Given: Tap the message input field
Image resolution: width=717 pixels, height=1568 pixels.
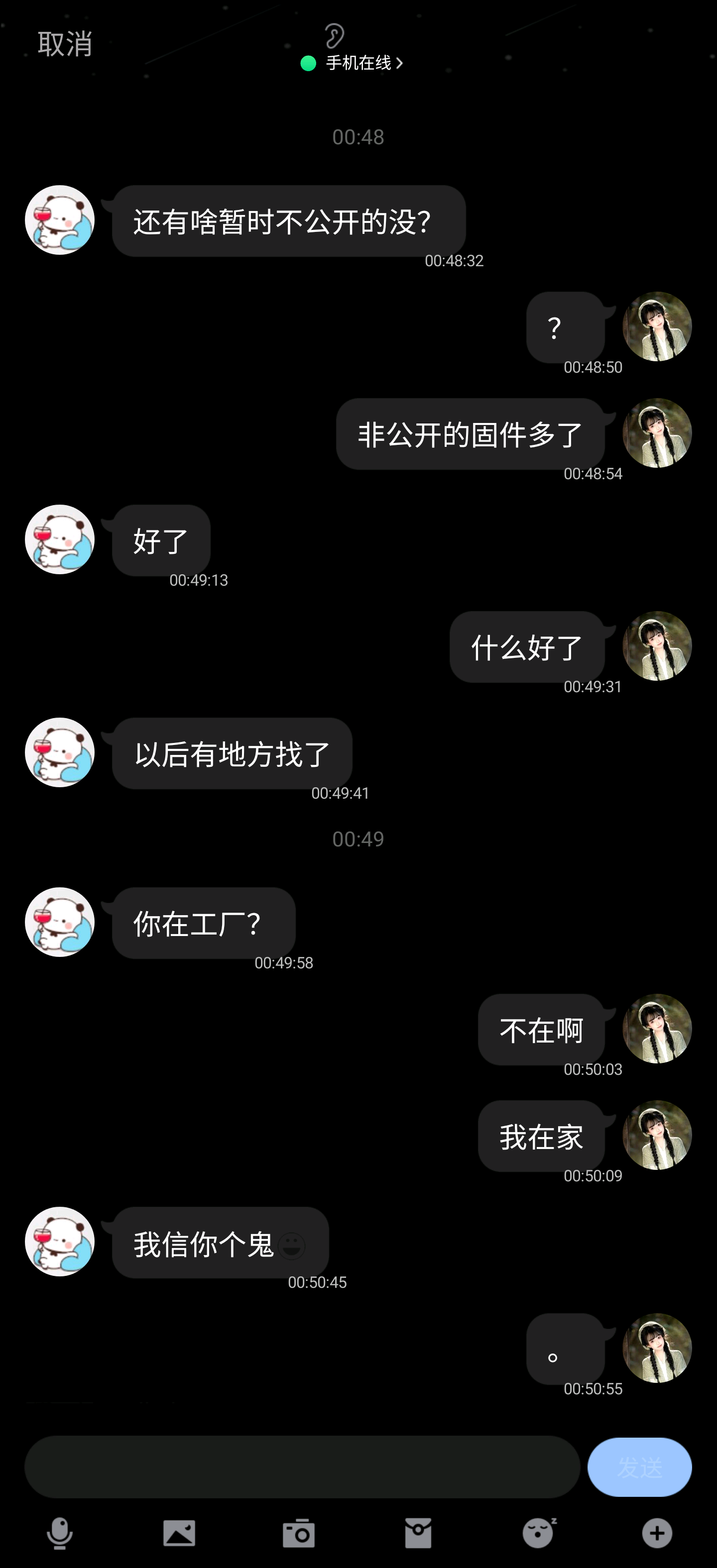Looking at the screenshot, I should click(302, 1467).
